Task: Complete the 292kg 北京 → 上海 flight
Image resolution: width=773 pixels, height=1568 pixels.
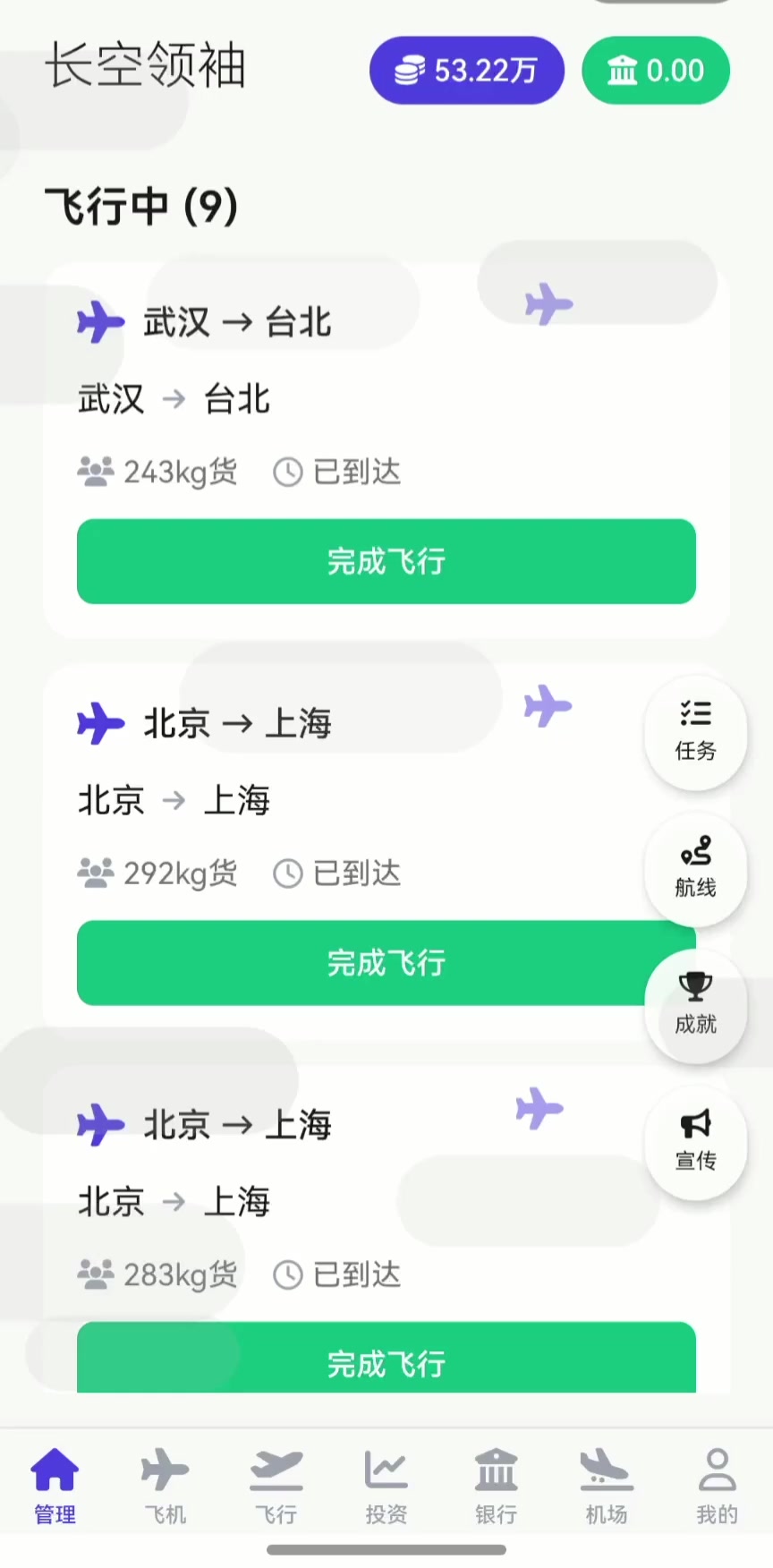Action: point(358,963)
